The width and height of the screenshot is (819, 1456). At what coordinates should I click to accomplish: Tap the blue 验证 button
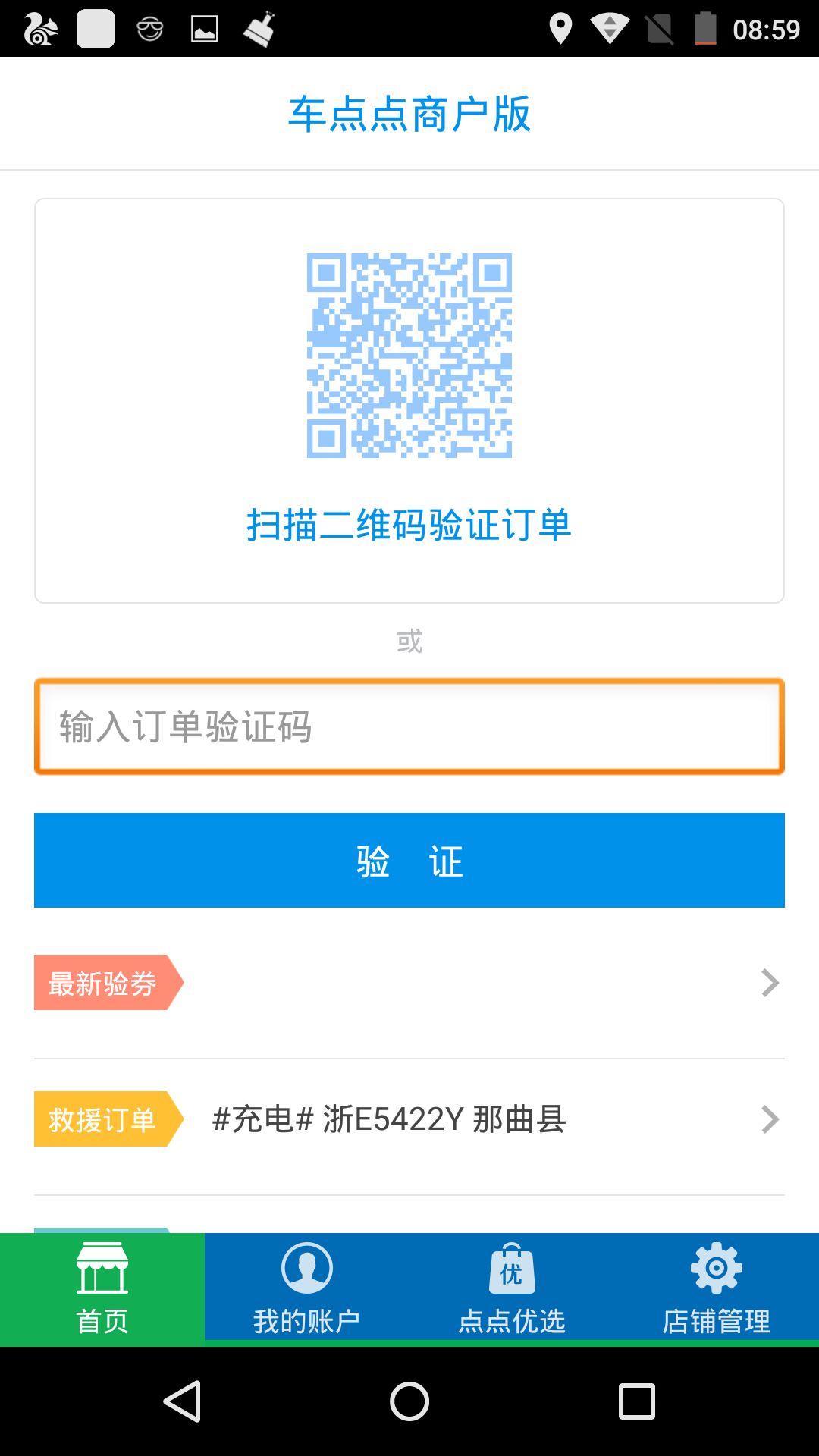point(409,860)
